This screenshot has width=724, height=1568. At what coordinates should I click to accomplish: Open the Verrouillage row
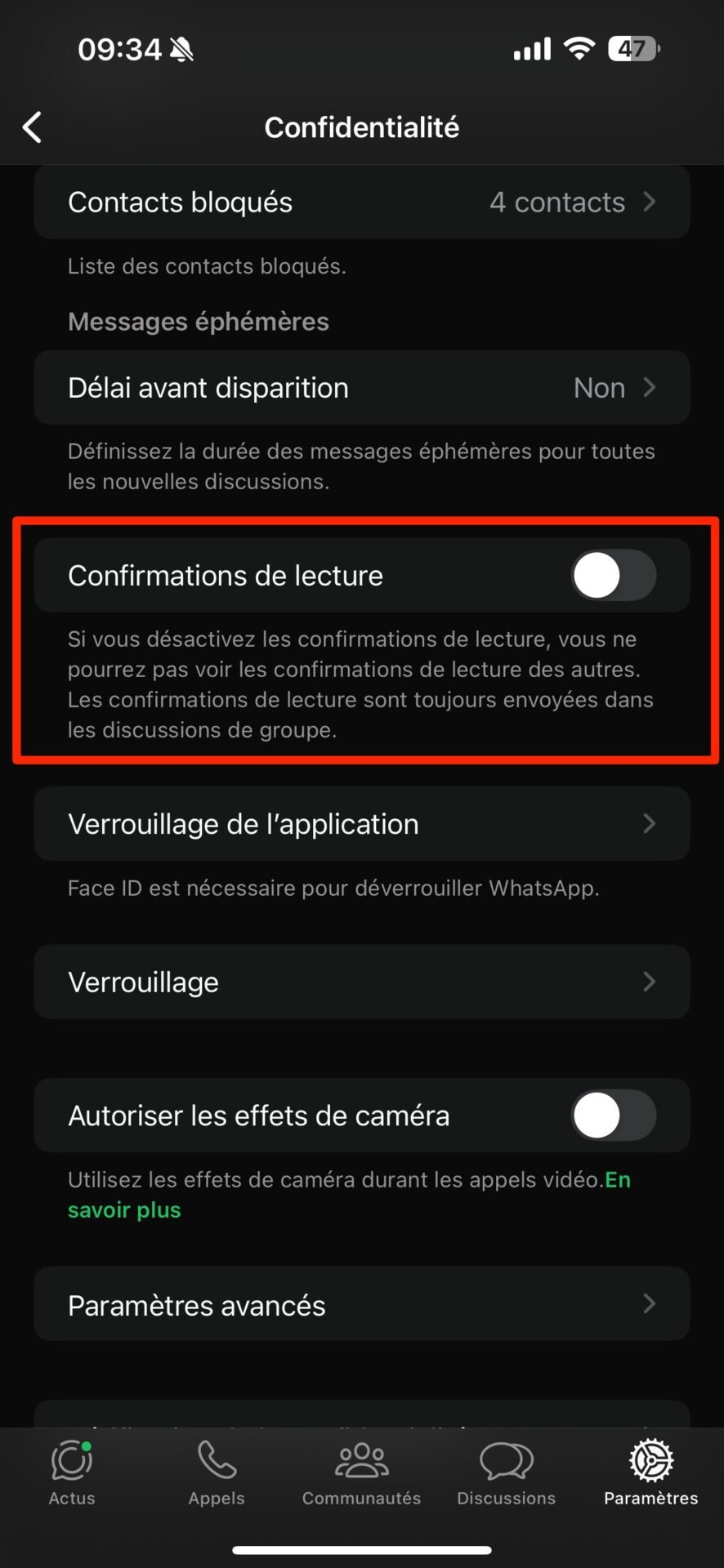coord(362,982)
